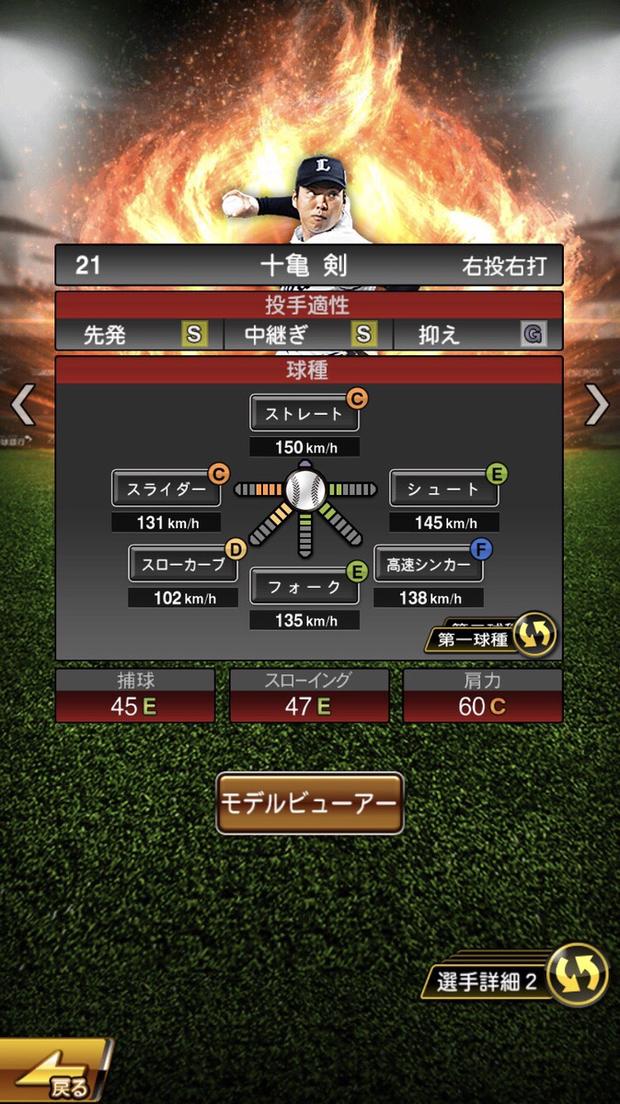
Task: Open the モデルビューアー model viewer
Action: [x=310, y=803]
